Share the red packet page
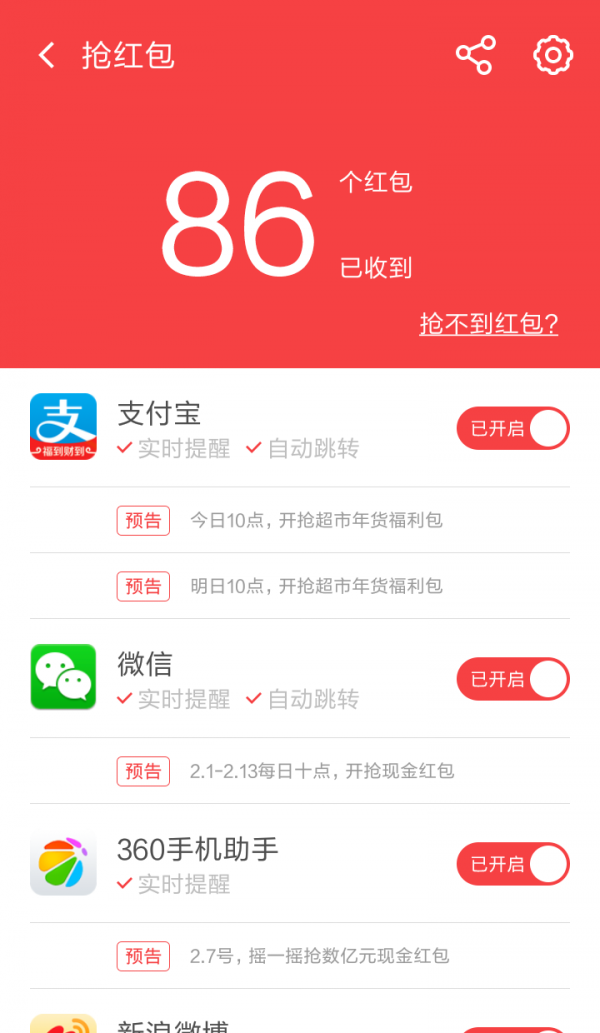This screenshot has width=600, height=1033. click(475, 55)
